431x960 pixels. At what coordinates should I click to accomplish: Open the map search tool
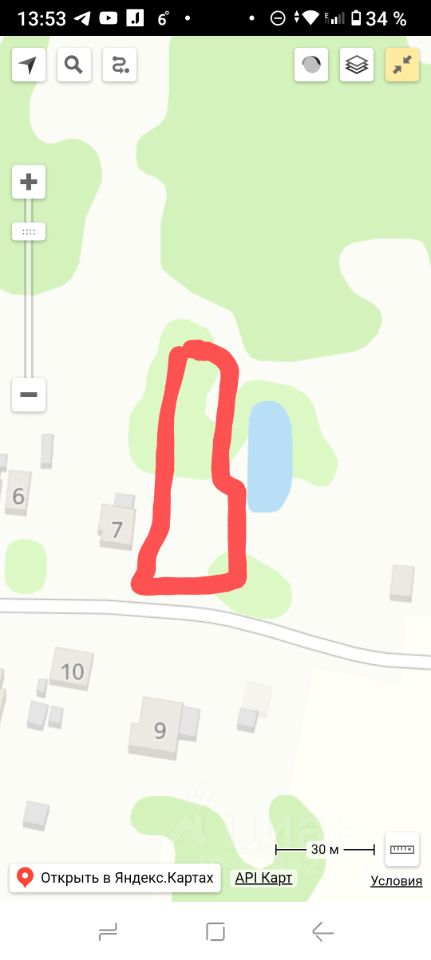click(74, 65)
